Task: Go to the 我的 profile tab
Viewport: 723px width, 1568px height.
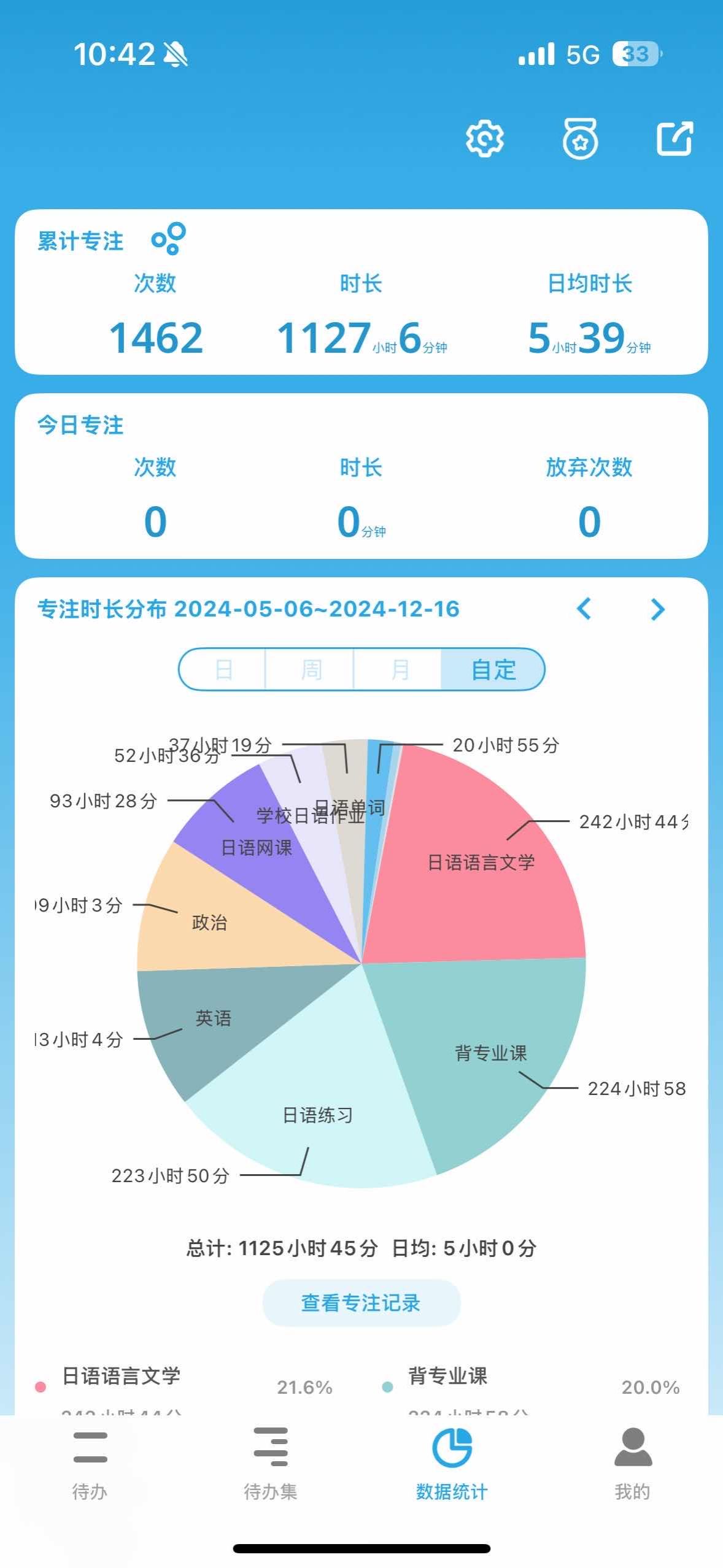Action: pyautogui.click(x=632, y=1464)
